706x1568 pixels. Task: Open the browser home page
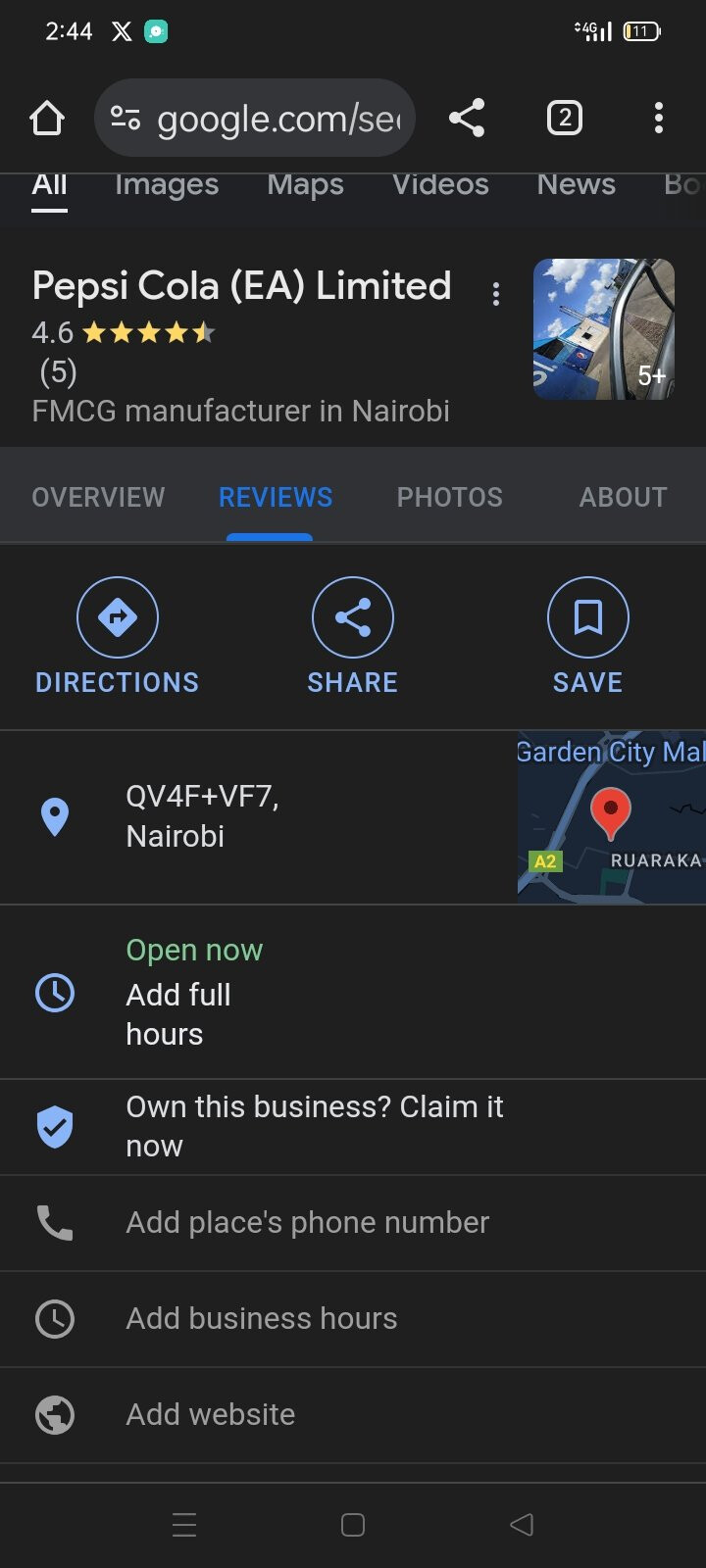pyautogui.click(x=47, y=119)
